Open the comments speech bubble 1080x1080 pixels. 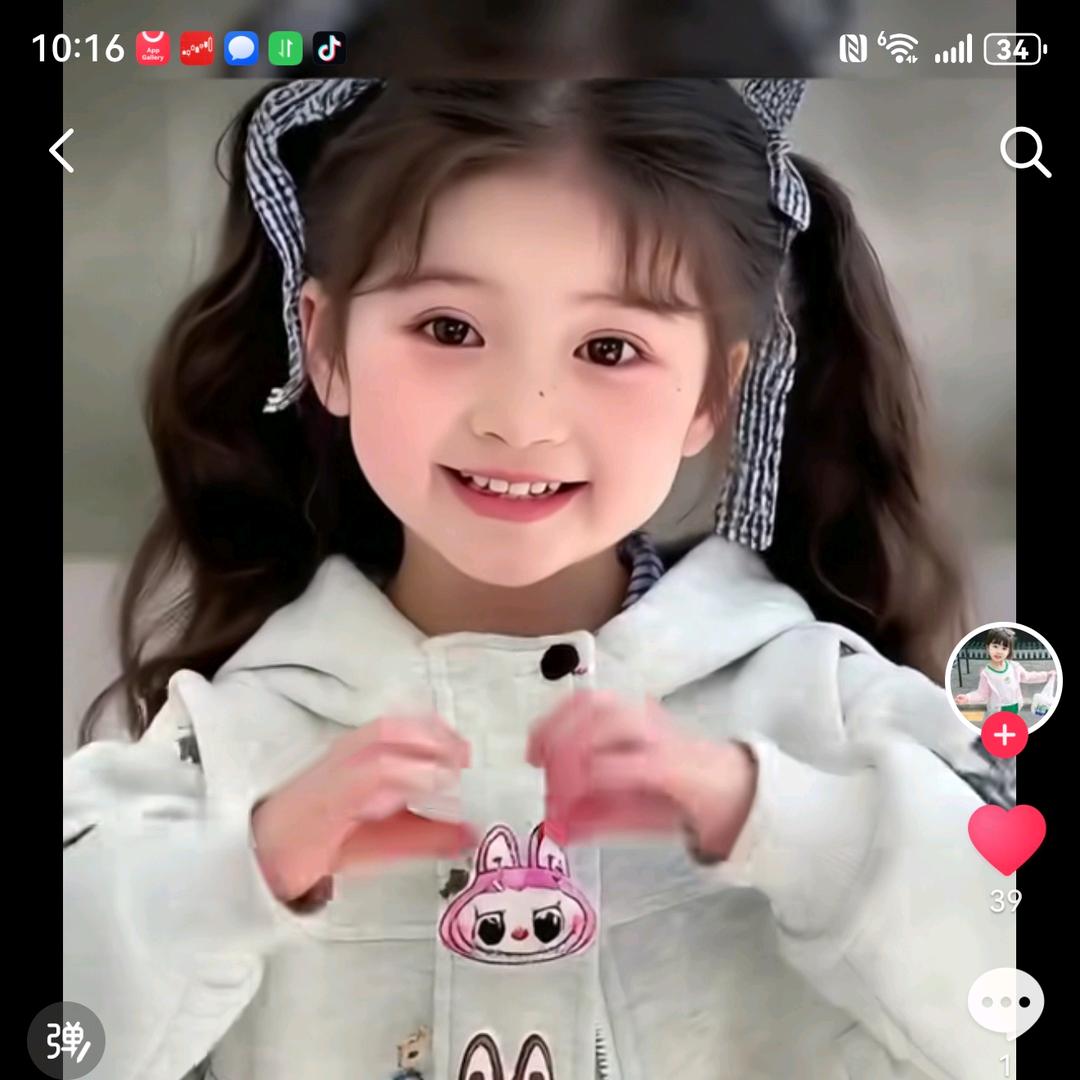[1006, 1003]
